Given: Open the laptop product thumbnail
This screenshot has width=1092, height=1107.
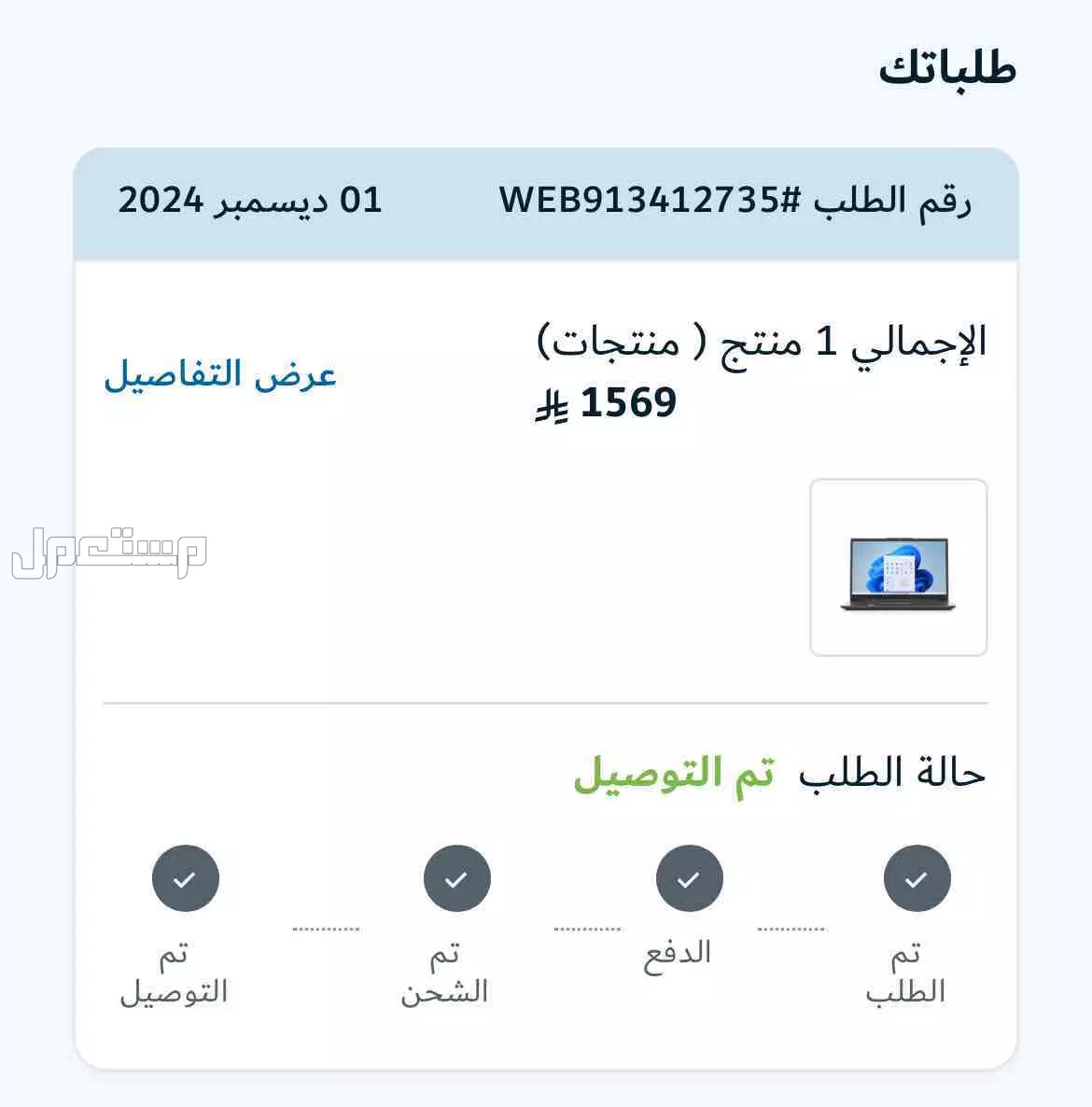Looking at the screenshot, I should [898, 568].
